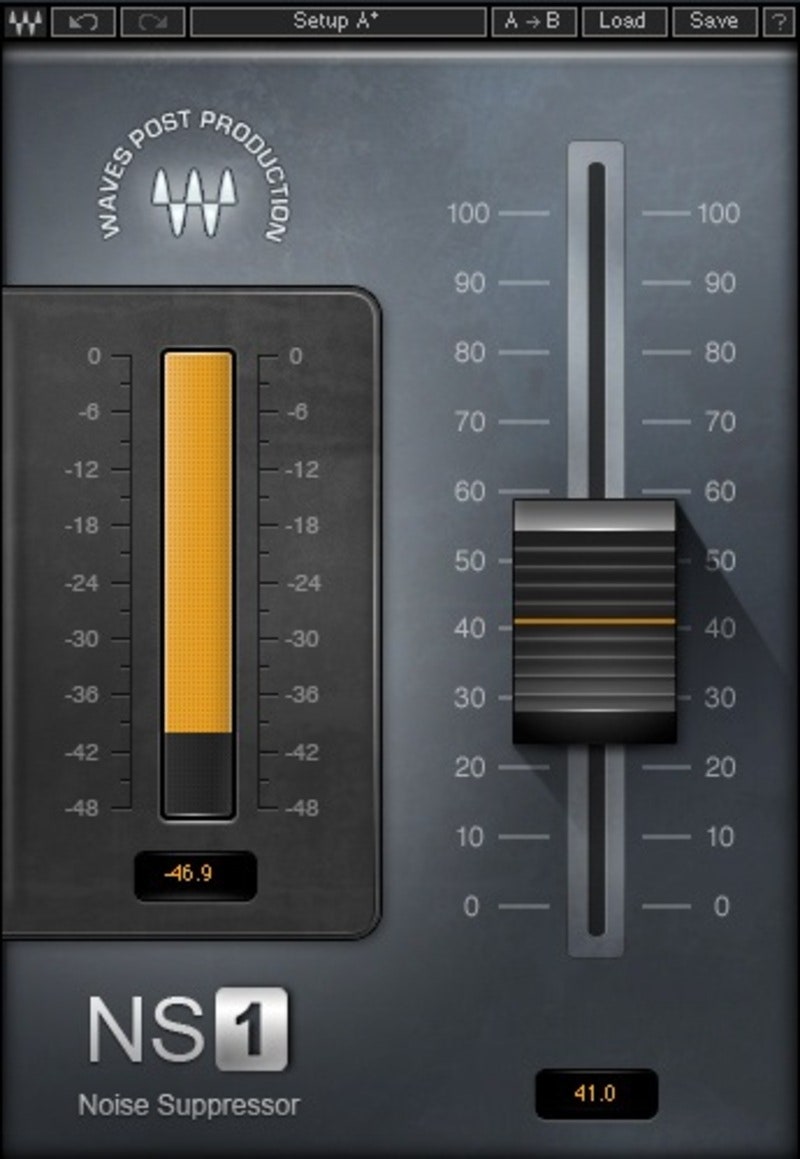Undo the last change
This screenshot has width=800, height=1159.
tap(82, 21)
